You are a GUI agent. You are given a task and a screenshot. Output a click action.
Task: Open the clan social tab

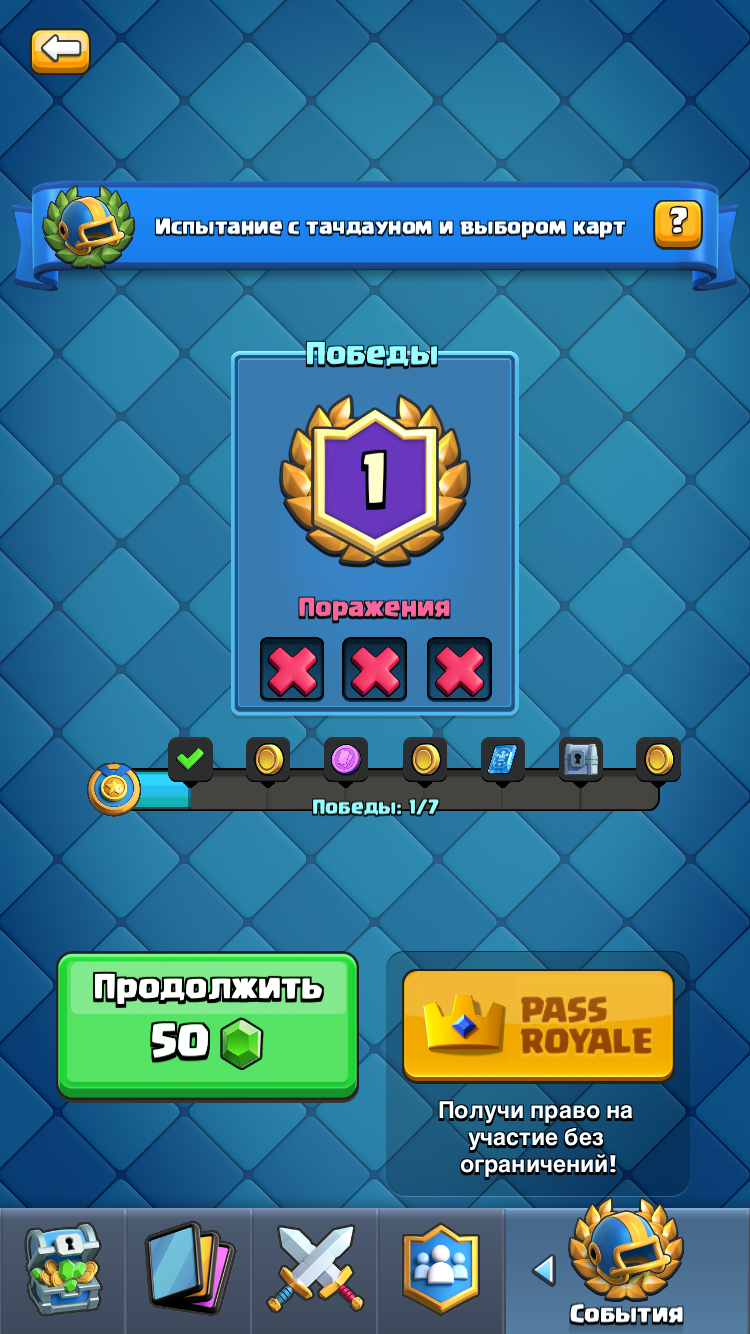[x=440, y=1268]
